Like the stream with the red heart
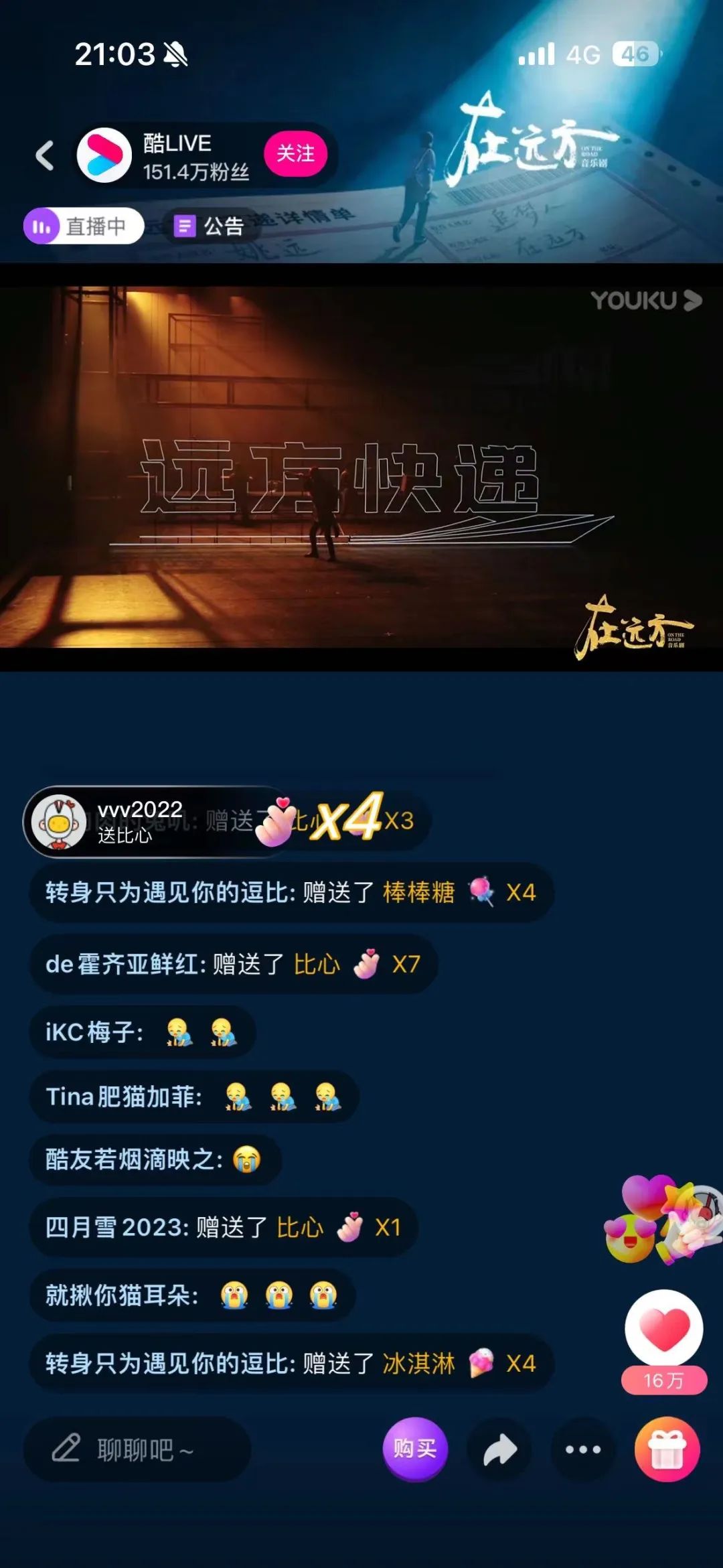Screen dimensions: 723x1568 (664, 1329)
